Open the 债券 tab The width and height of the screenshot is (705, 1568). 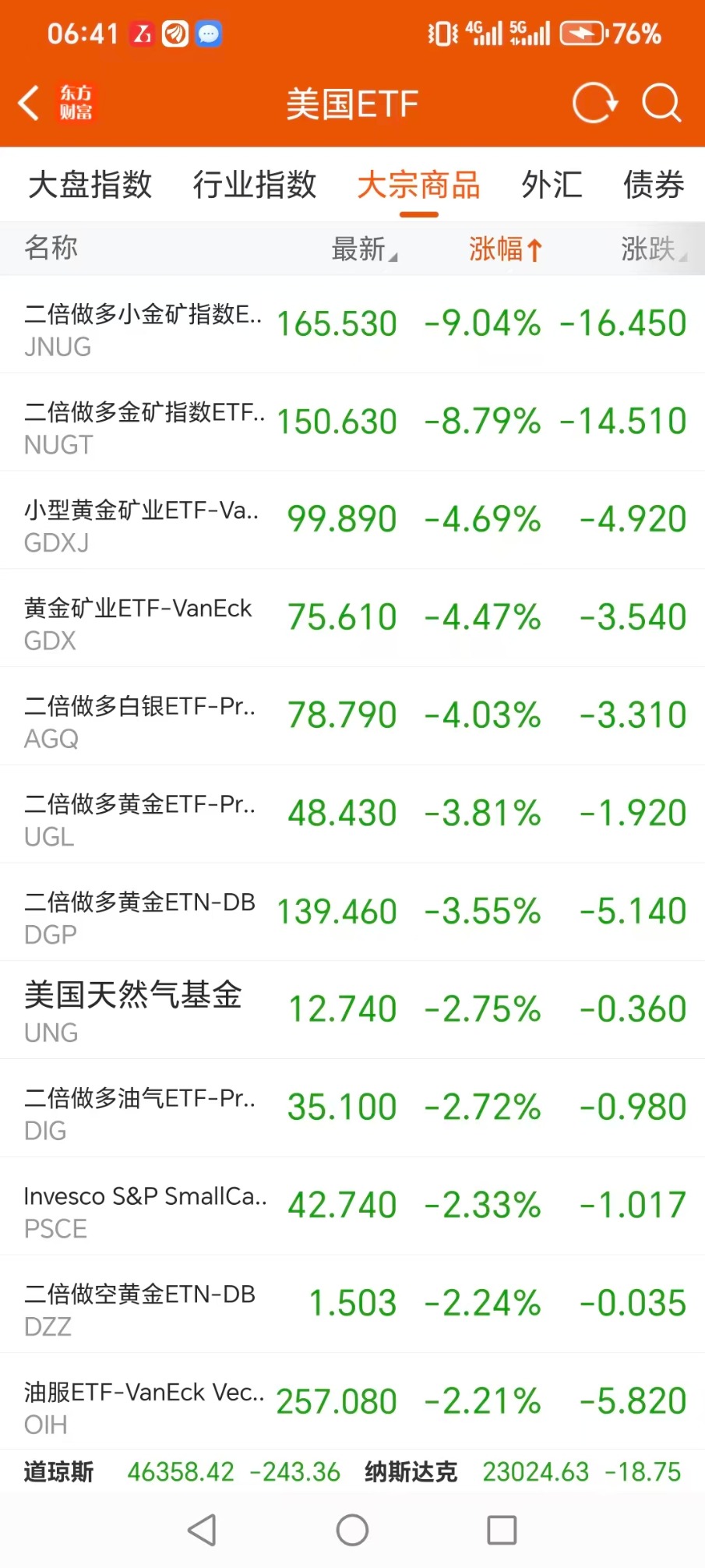[653, 185]
